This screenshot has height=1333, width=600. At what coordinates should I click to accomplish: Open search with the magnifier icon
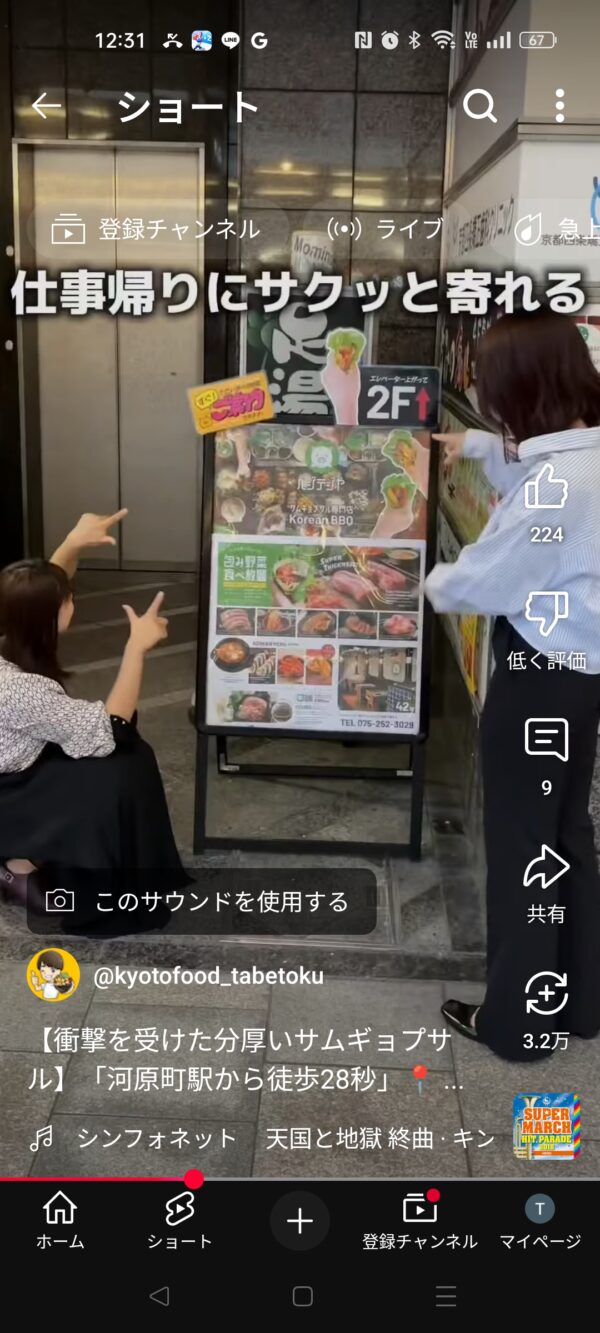480,106
